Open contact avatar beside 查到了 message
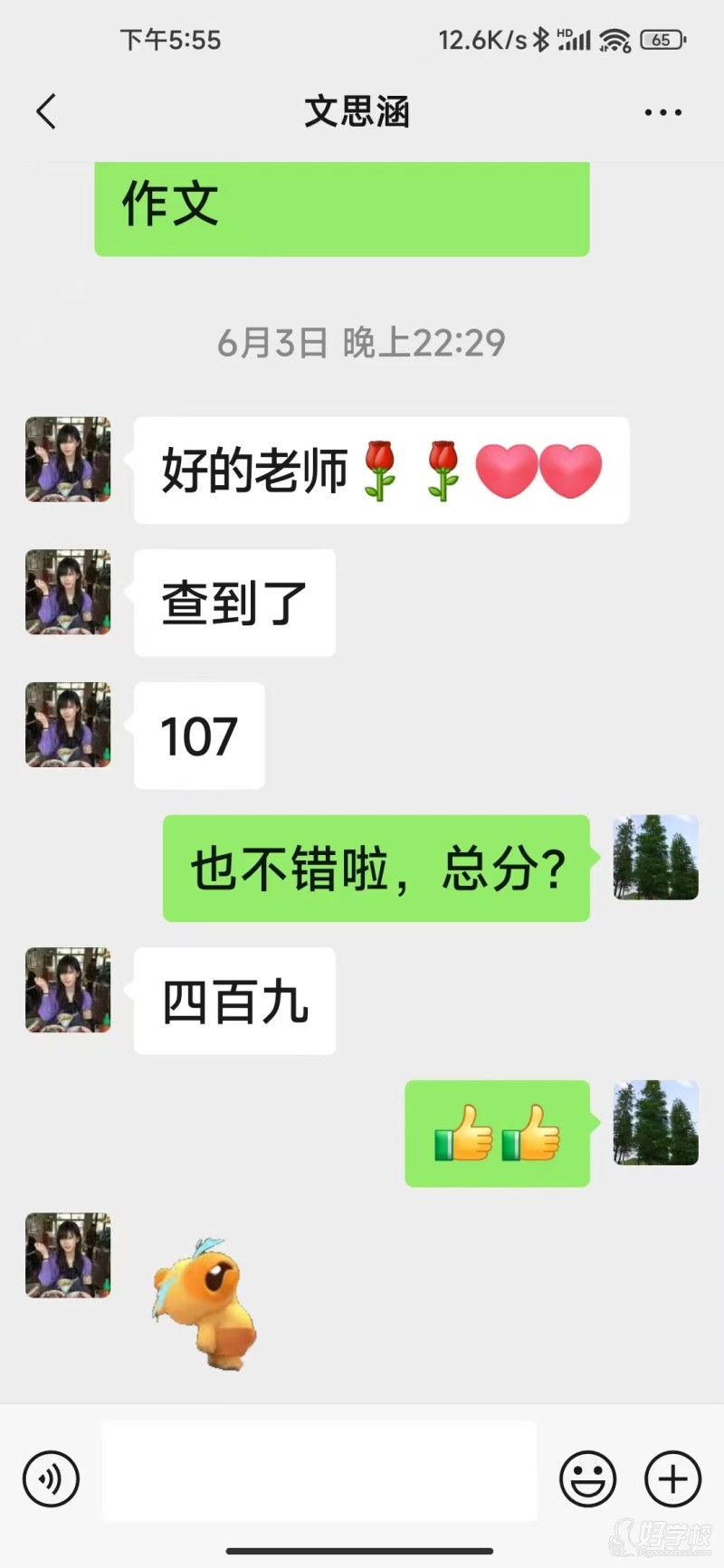 click(68, 592)
